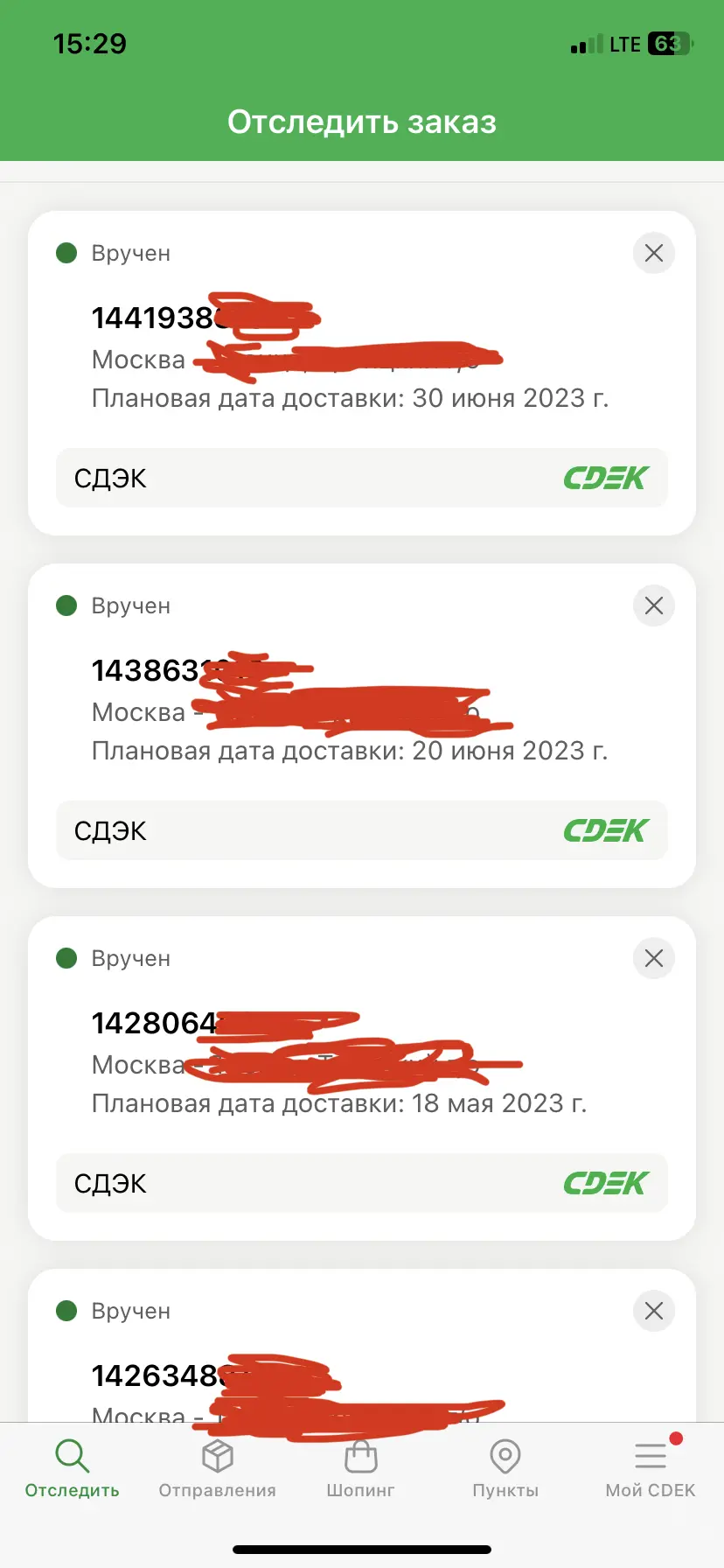The width and height of the screenshot is (724, 1568).
Task: Open the order delivered 18 мая 2023
Action: pyautogui.click(x=362, y=1078)
